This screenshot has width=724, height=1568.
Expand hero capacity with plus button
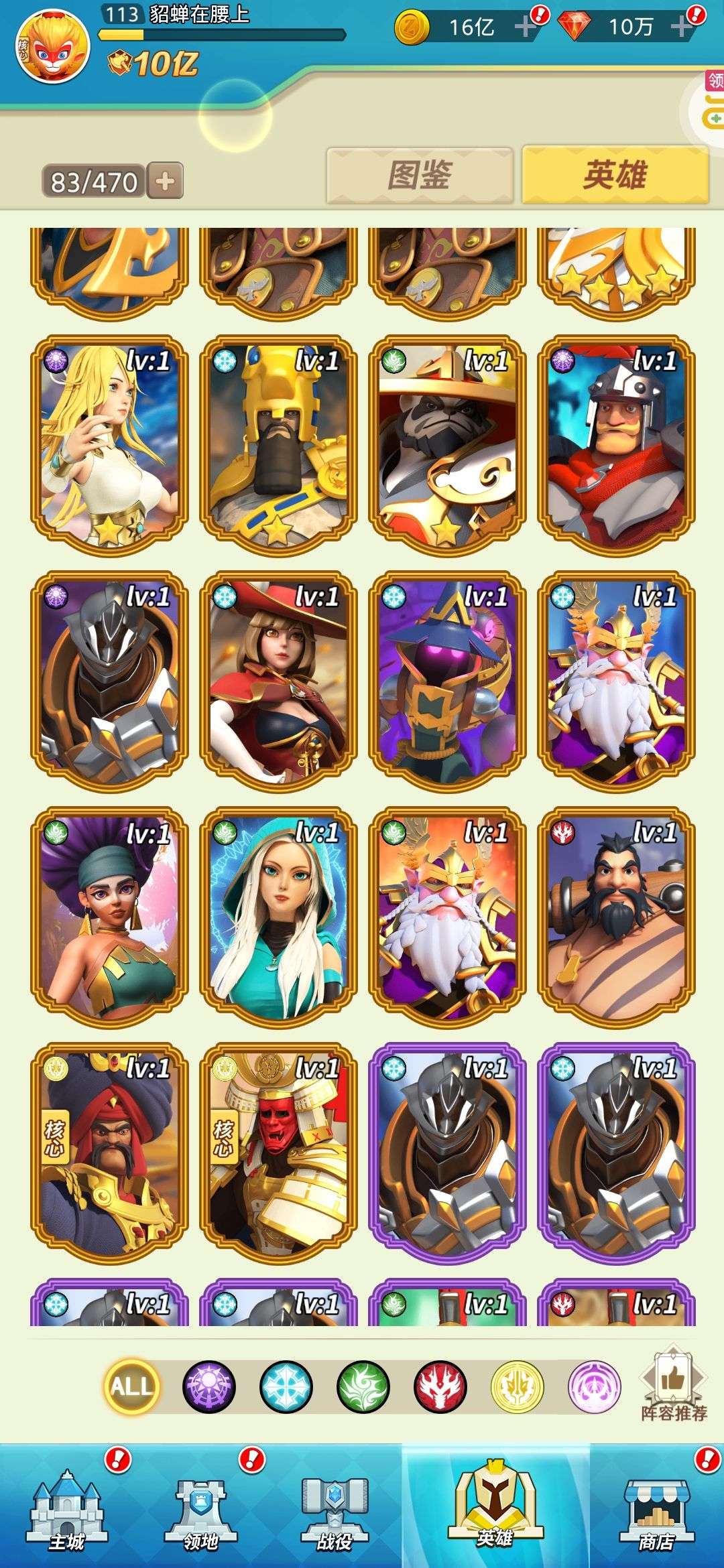(x=165, y=181)
